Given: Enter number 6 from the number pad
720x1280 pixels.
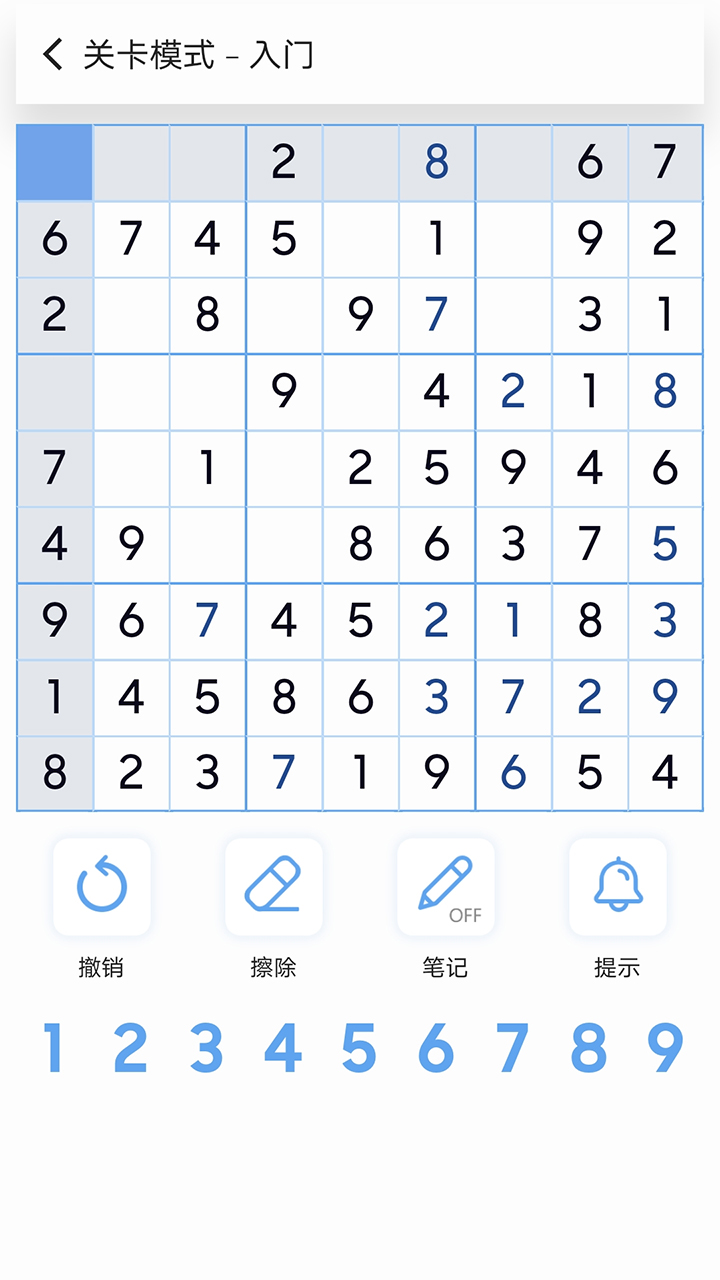Looking at the screenshot, I should [x=436, y=1048].
